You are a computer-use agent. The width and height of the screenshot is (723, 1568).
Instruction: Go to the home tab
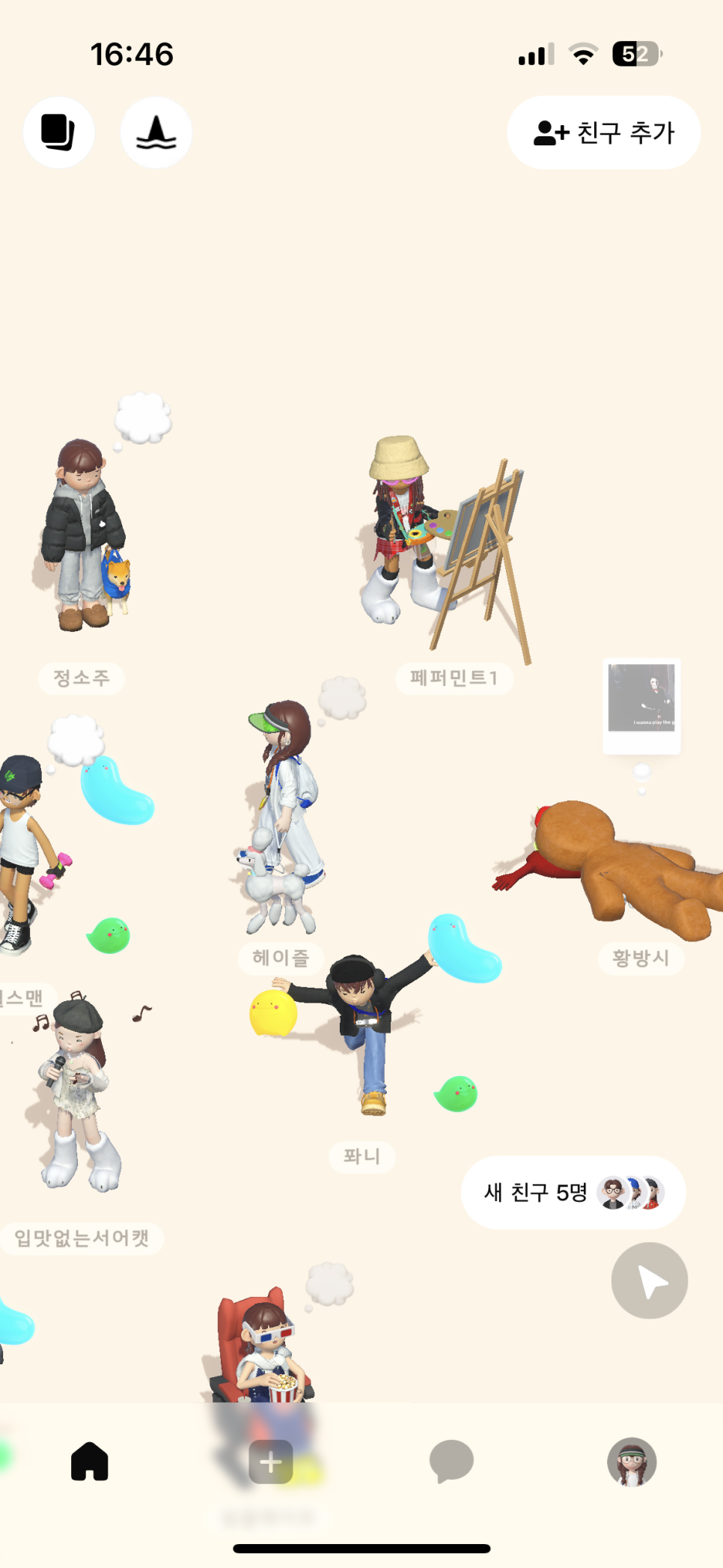pos(90,1461)
